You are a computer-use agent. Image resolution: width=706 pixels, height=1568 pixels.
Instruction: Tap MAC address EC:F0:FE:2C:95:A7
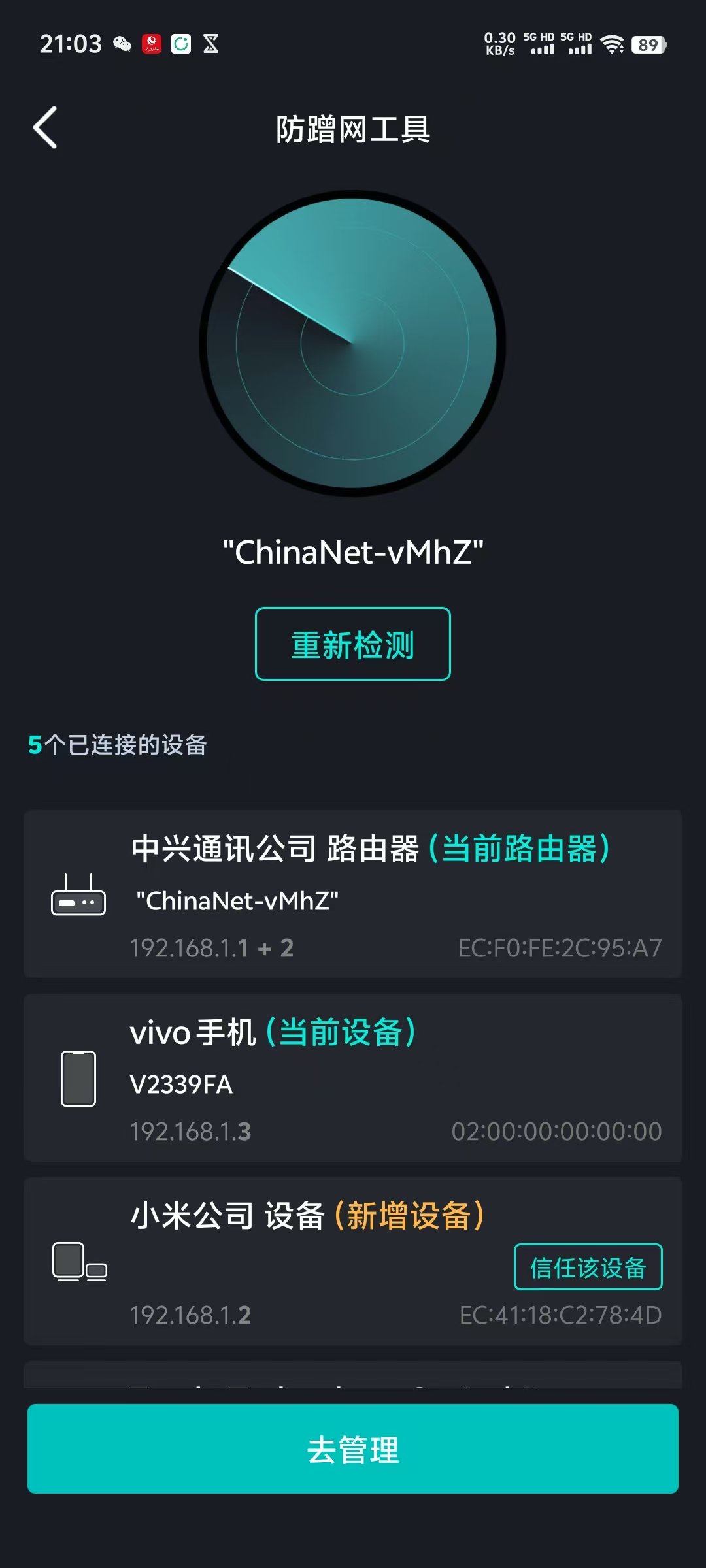pyautogui.click(x=559, y=947)
